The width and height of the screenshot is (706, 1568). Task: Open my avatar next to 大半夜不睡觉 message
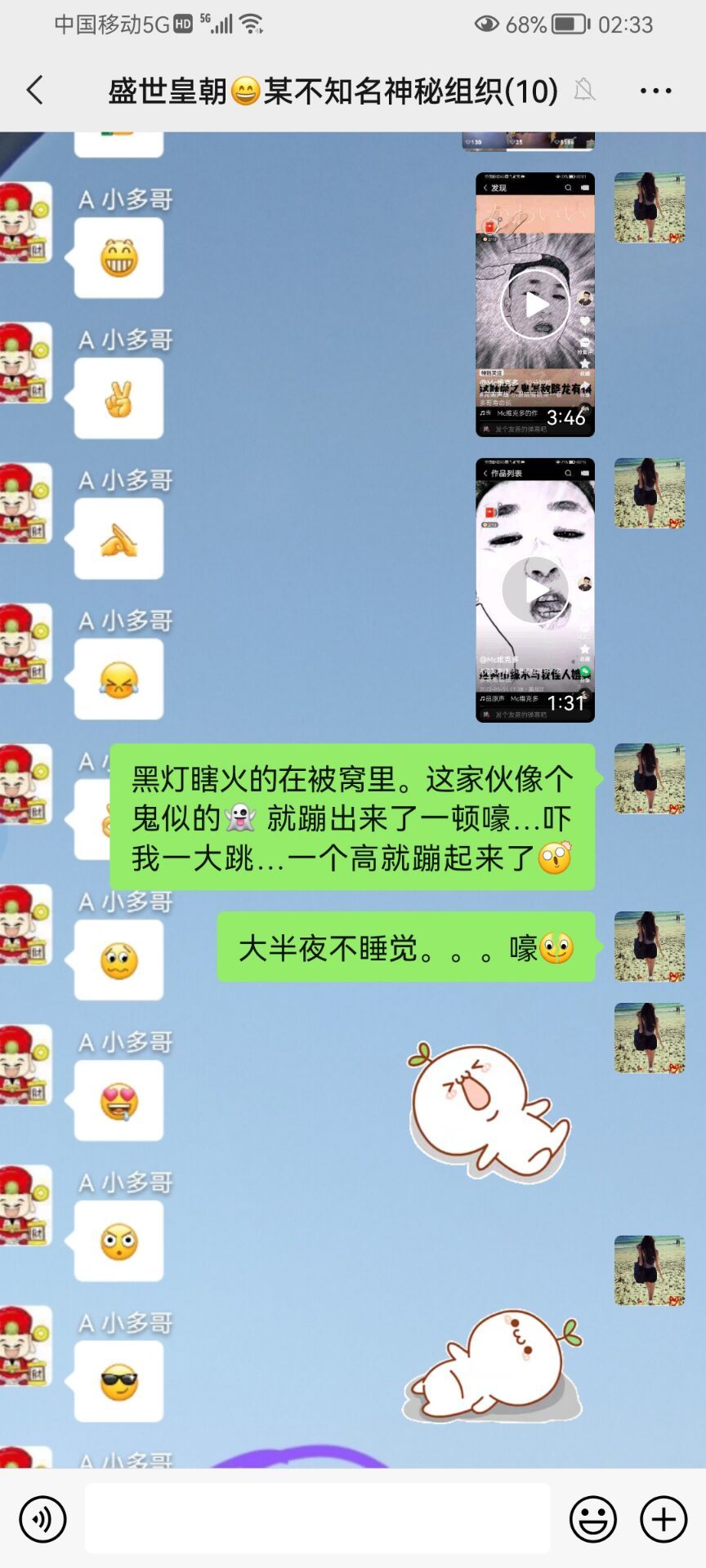click(649, 946)
